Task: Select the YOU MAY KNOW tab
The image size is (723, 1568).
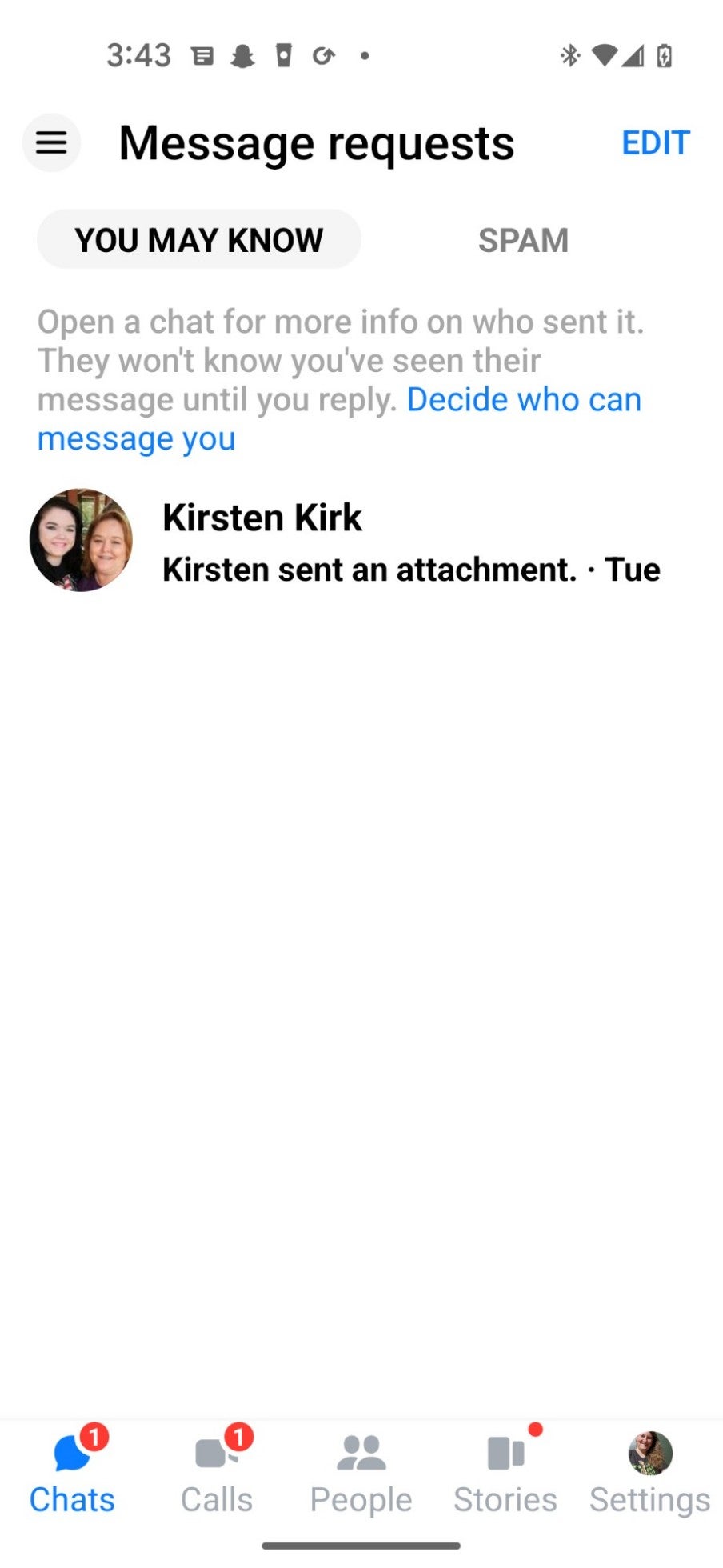Action: 198,240
